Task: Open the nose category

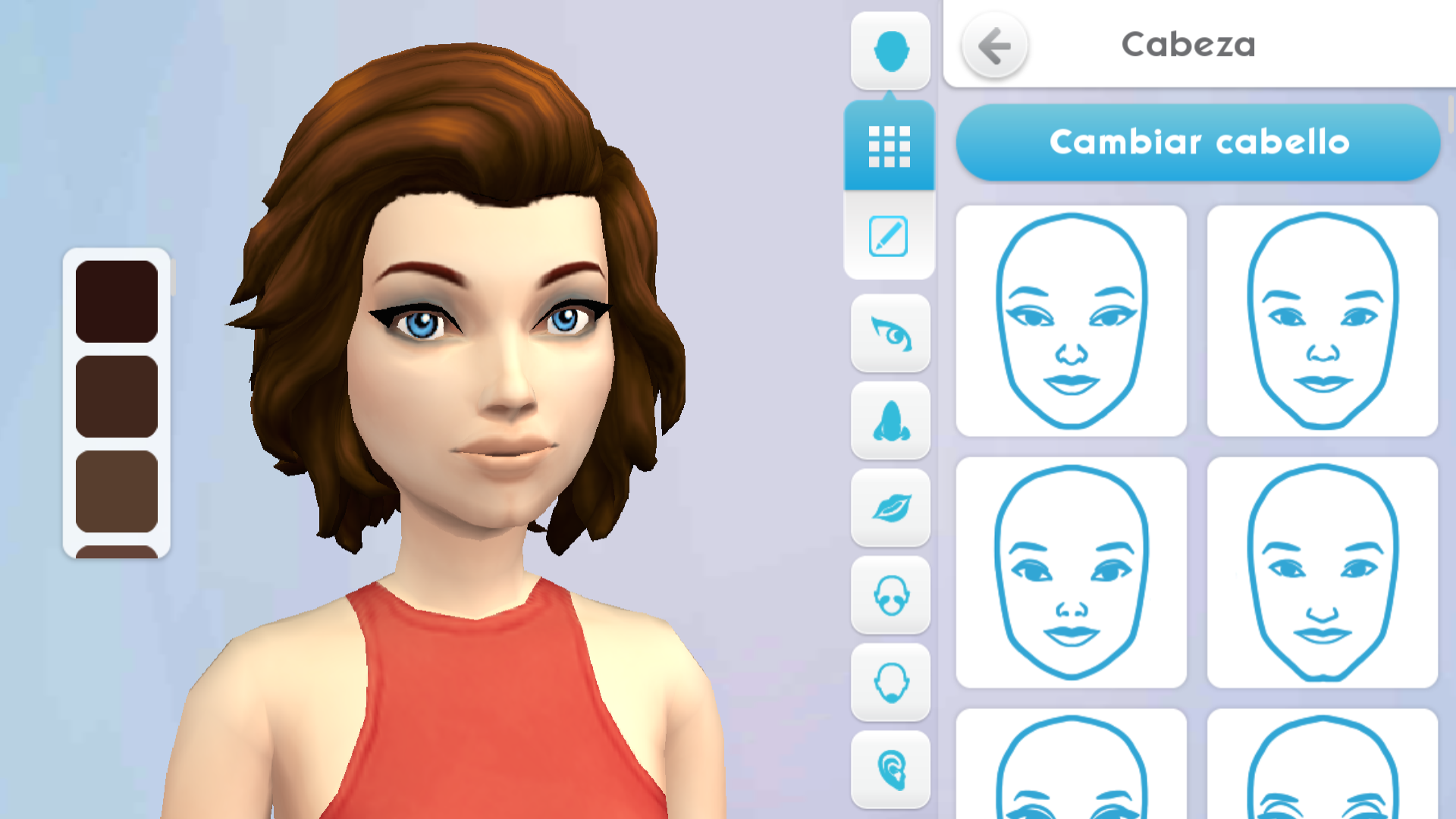Action: pos(890,421)
